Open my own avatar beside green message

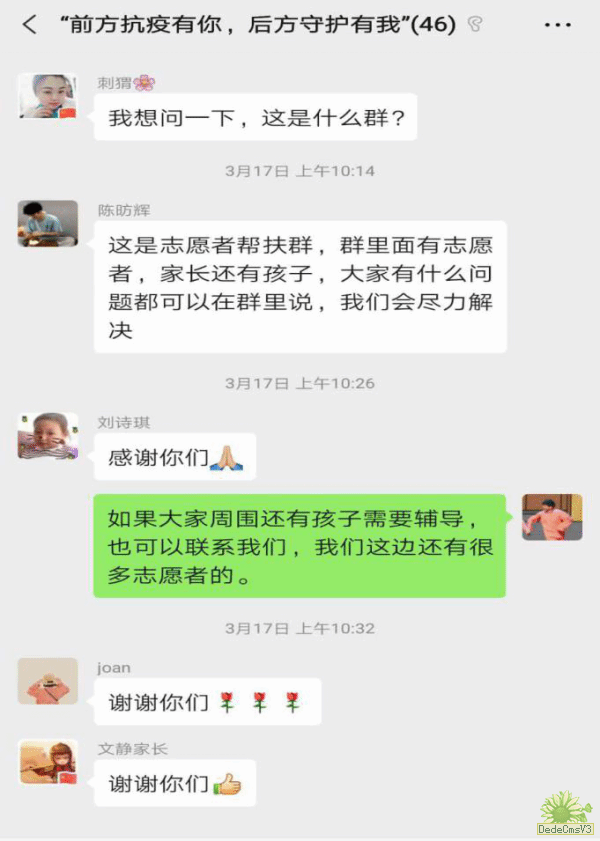(552, 517)
